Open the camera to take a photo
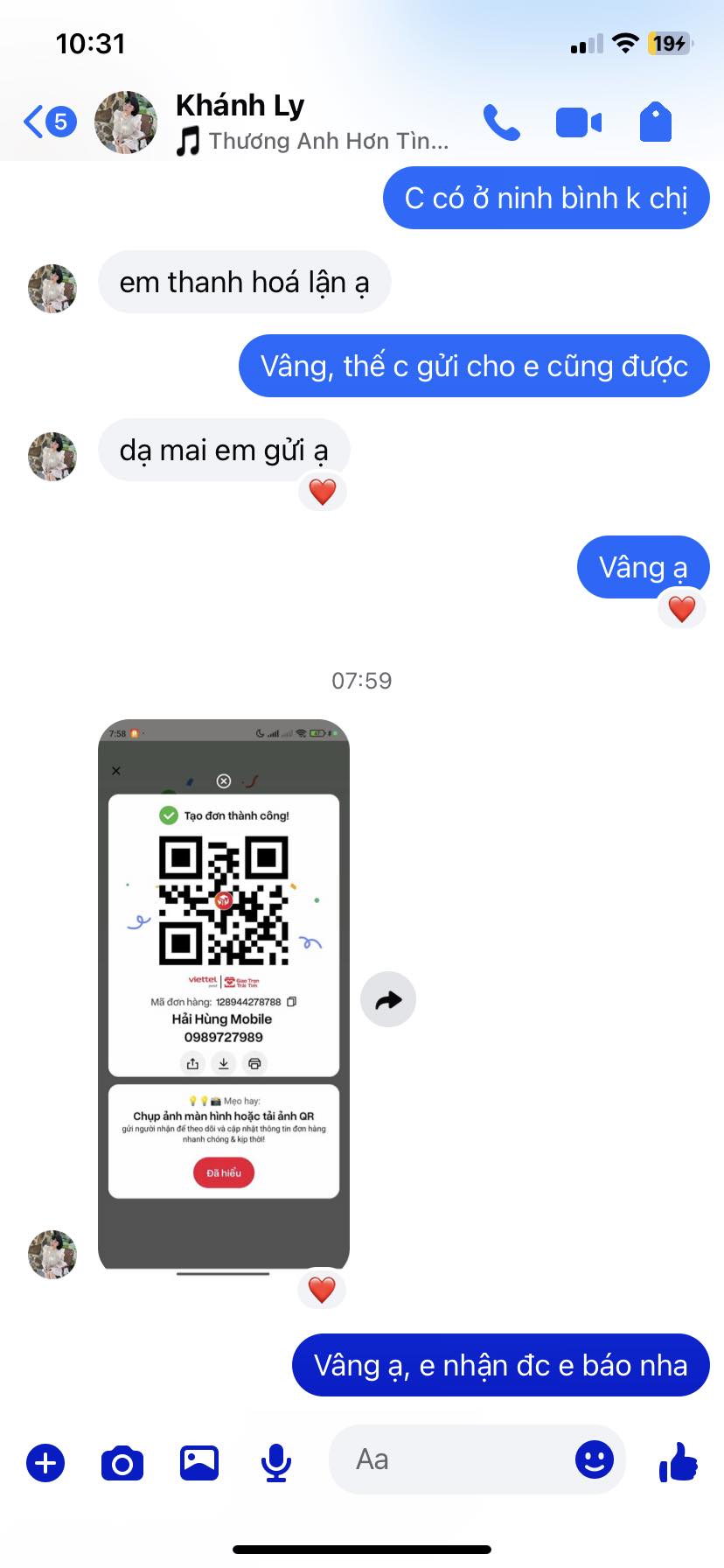The width and height of the screenshot is (724, 1568). click(122, 1462)
